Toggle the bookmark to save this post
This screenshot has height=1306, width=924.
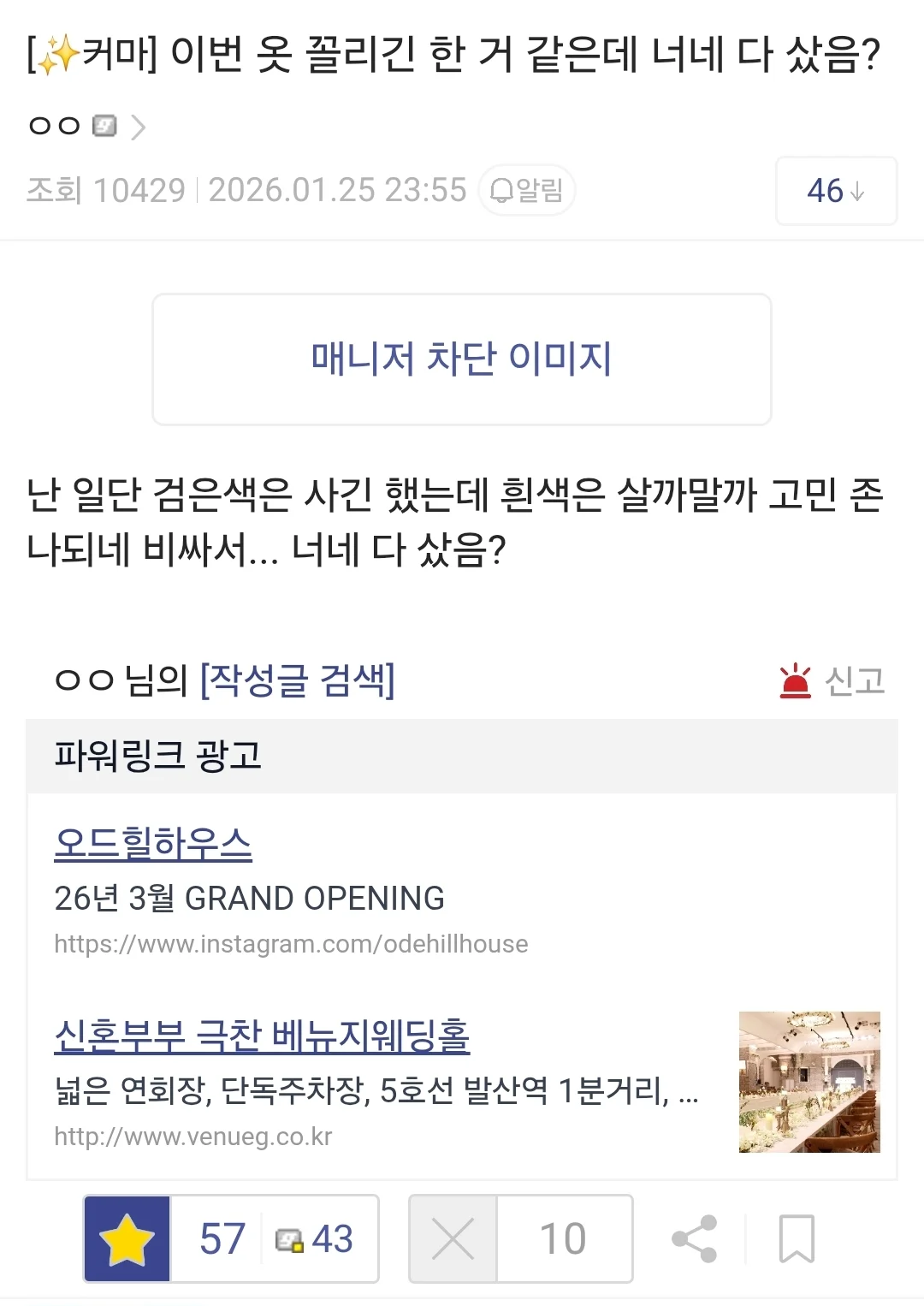point(795,1237)
